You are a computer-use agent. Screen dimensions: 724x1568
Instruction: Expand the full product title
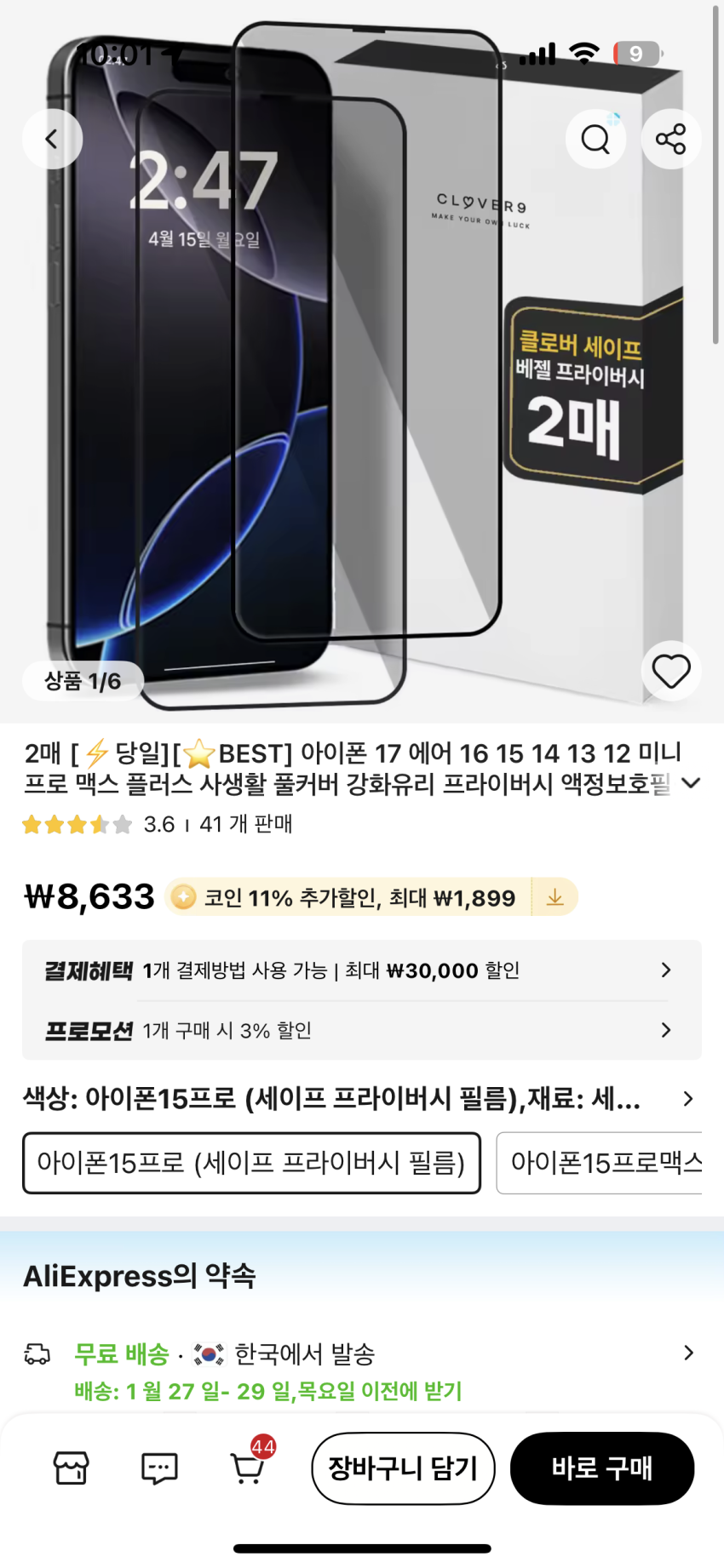click(x=691, y=783)
